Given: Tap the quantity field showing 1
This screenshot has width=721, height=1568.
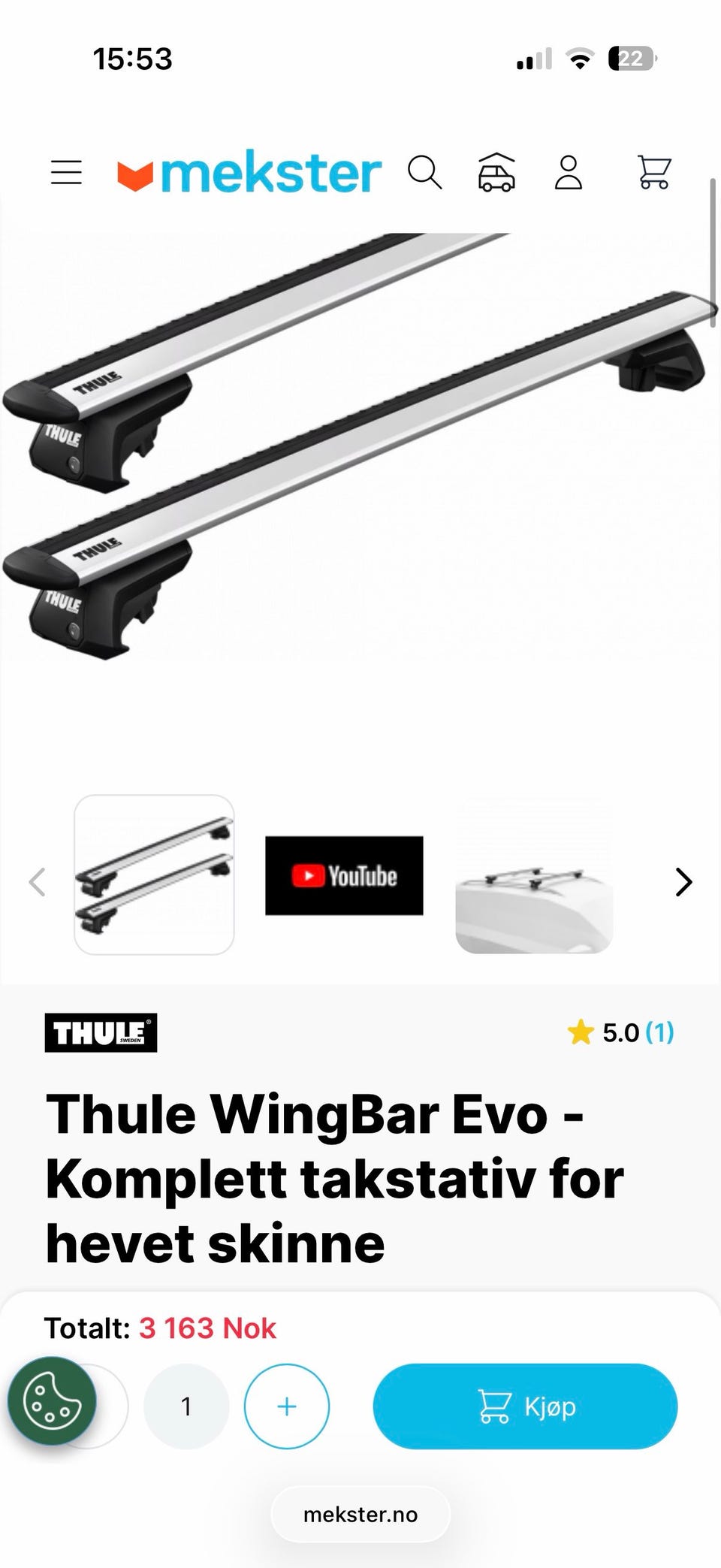Looking at the screenshot, I should pos(186,1406).
